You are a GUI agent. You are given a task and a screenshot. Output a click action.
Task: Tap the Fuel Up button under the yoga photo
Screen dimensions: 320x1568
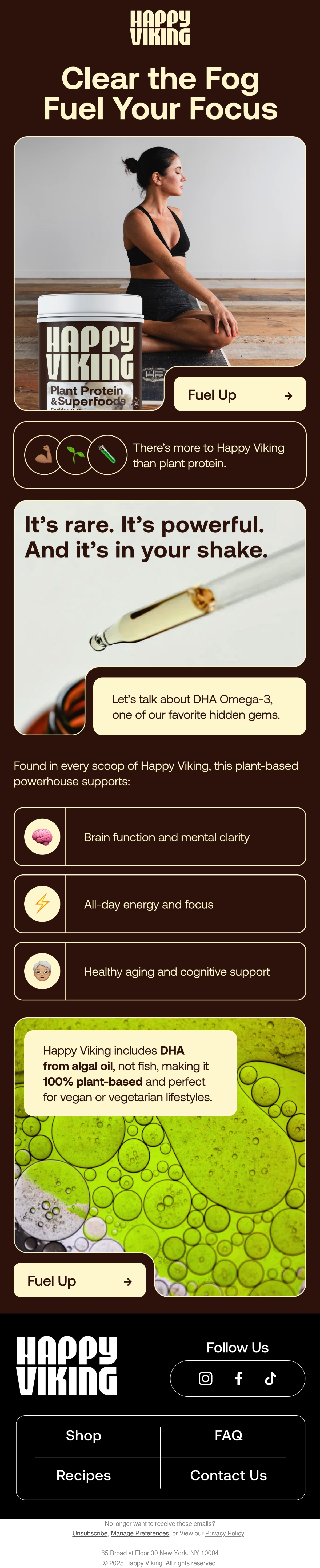[240, 394]
